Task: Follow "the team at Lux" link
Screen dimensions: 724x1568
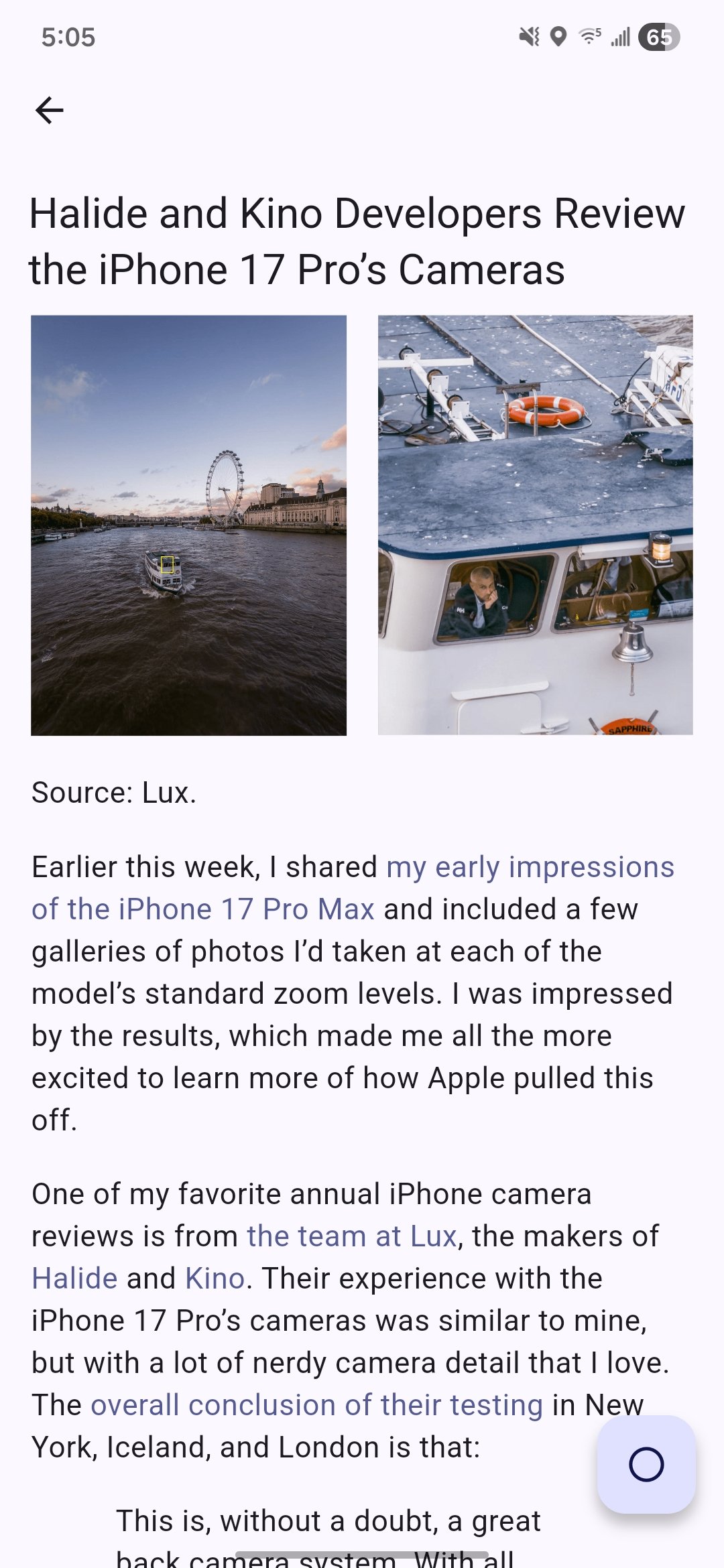Action: (x=351, y=1236)
